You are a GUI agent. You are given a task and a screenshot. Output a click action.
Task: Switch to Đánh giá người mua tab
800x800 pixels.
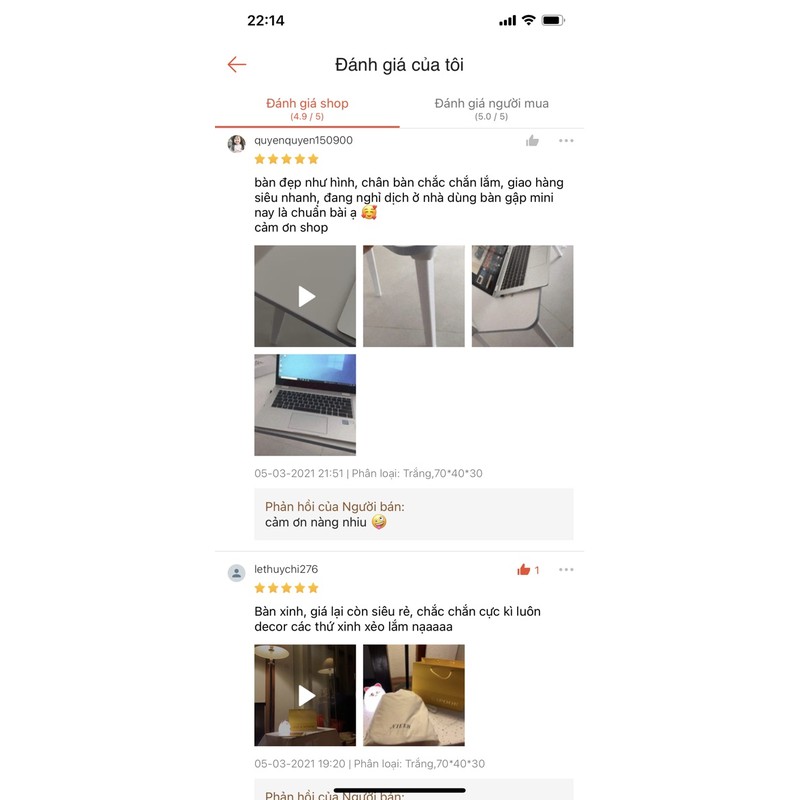491,108
